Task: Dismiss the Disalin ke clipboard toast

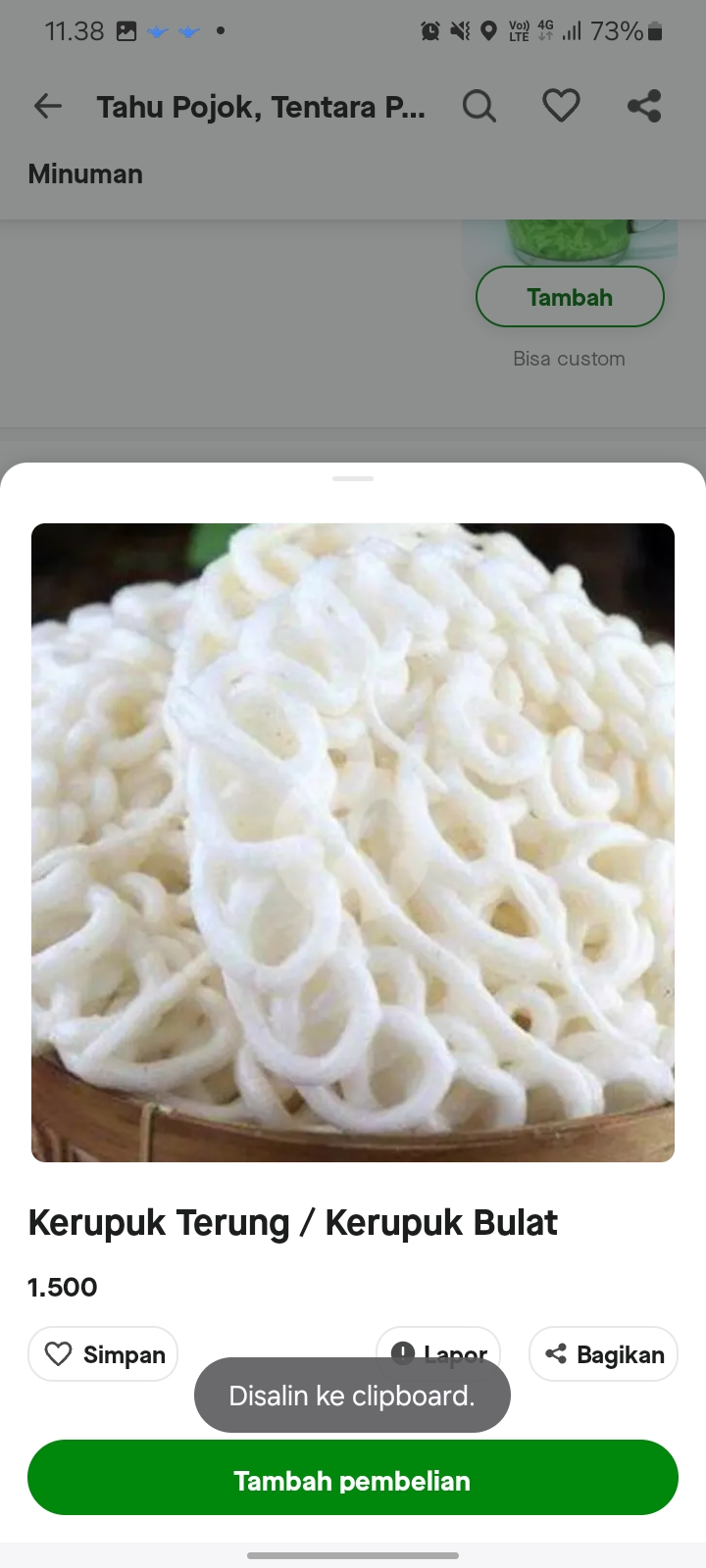Action: (352, 1395)
